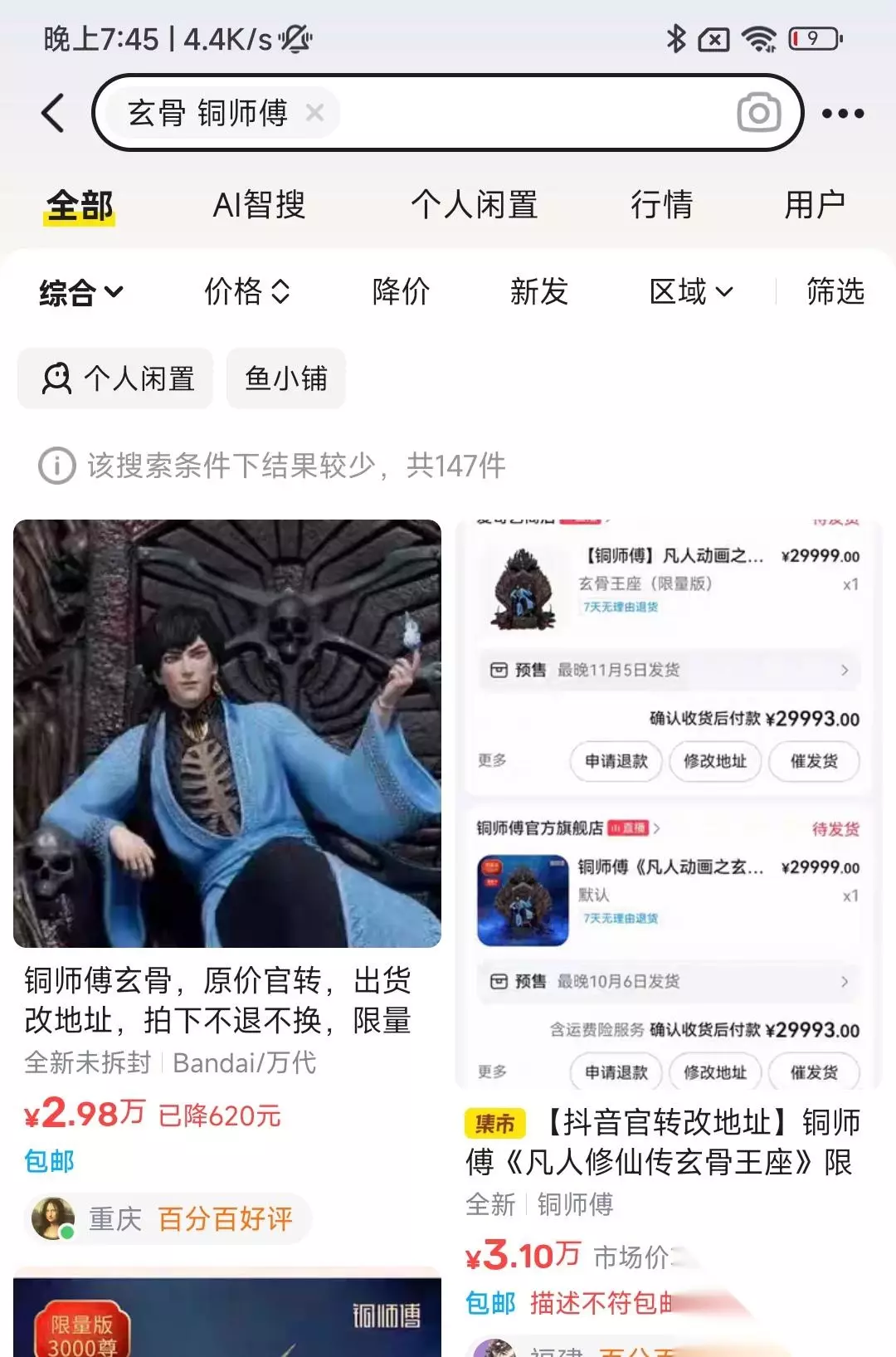Open the 筛选 filter panel
The width and height of the screenshot is (896, 1357).
point(835,291)
